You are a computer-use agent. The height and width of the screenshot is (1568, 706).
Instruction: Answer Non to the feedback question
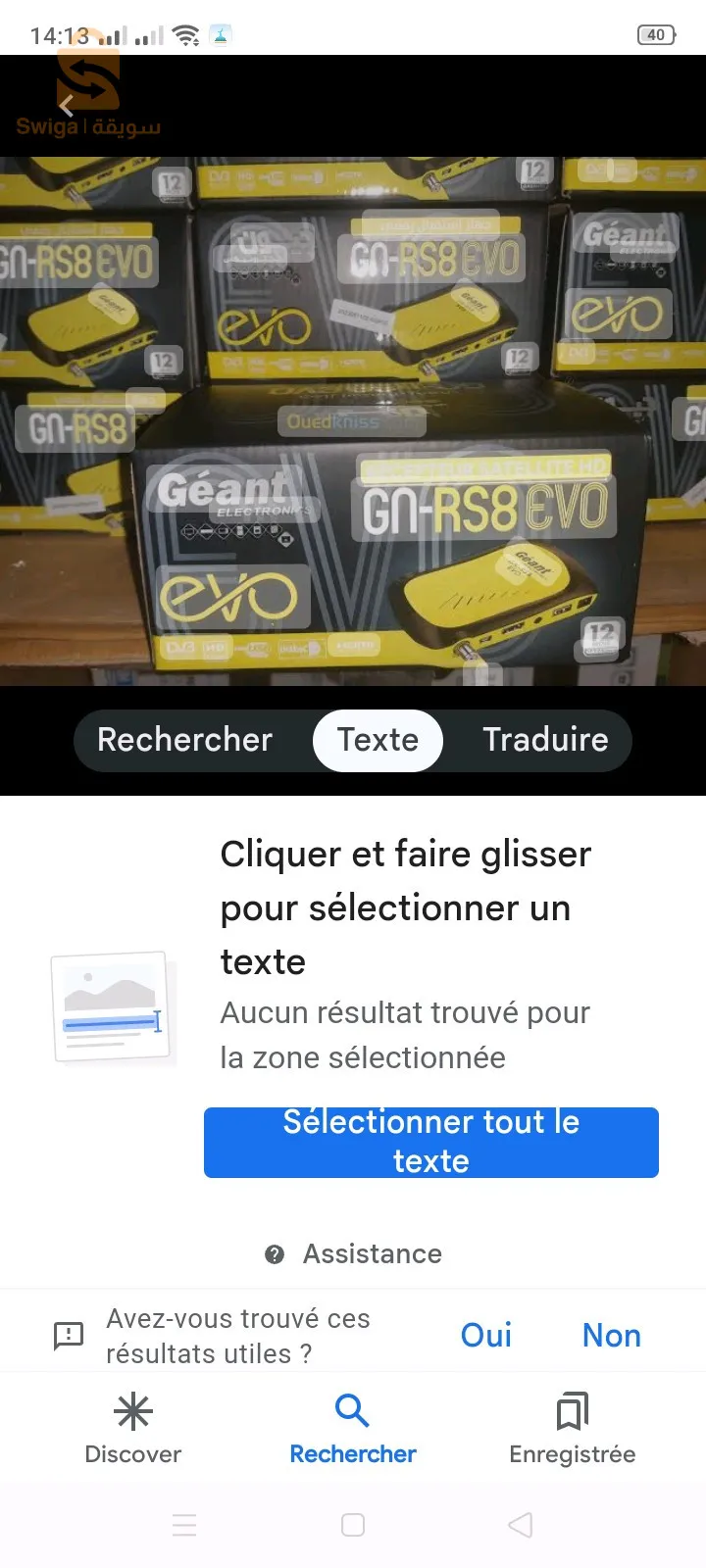611,1335
